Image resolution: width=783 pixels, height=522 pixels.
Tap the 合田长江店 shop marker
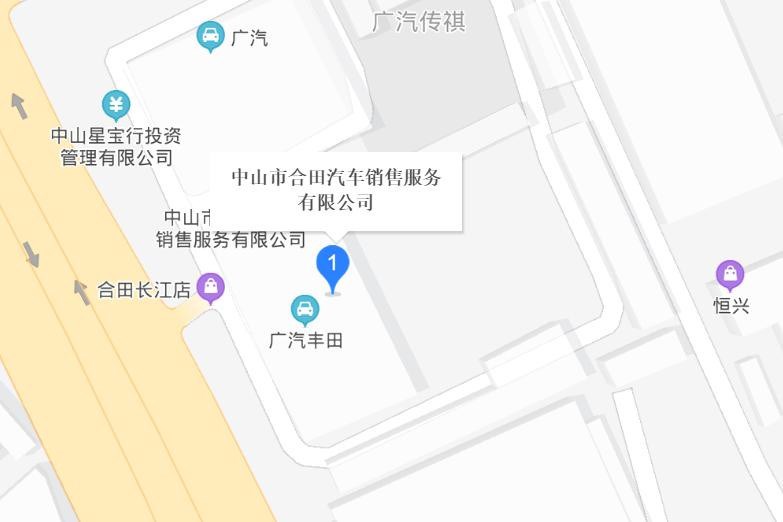210,289
